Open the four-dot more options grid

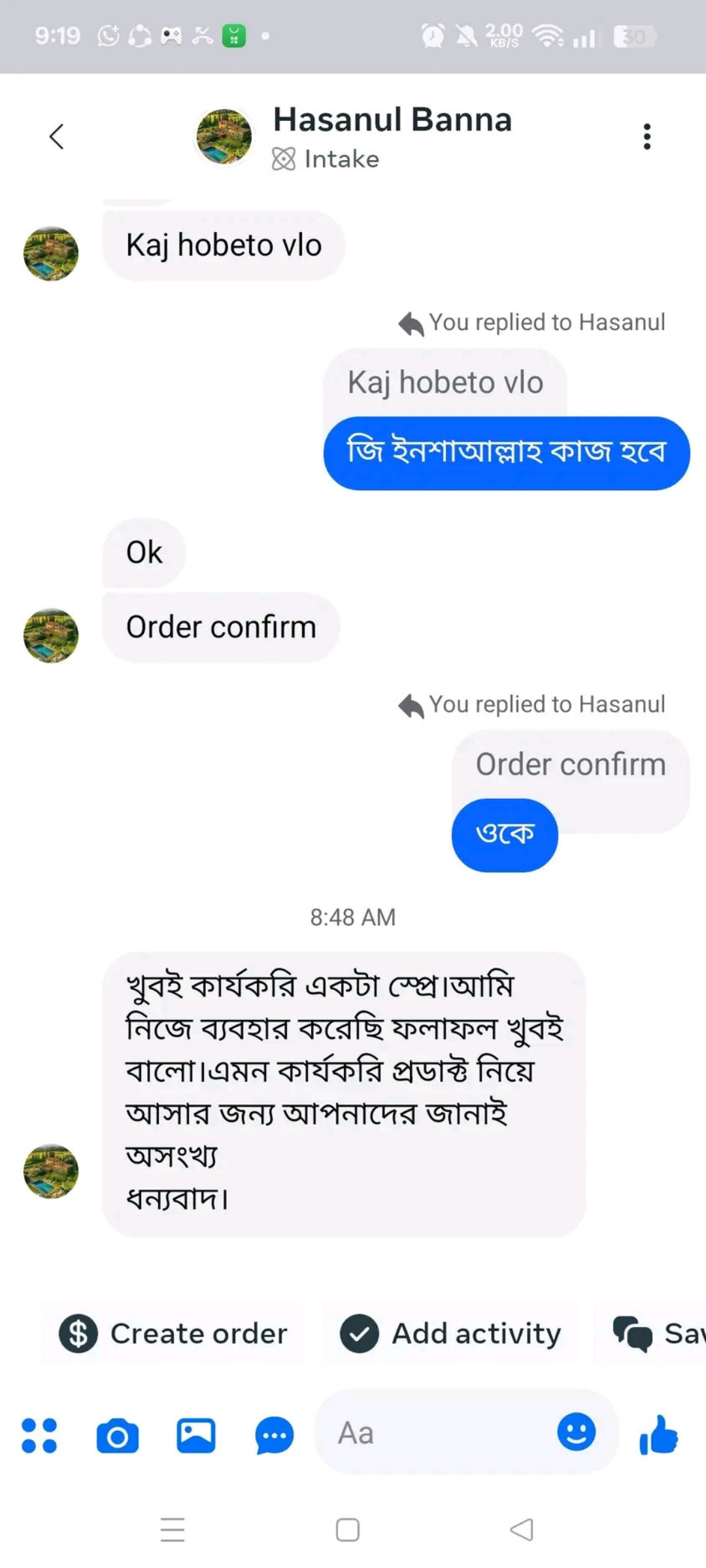tap(39, 1435)
